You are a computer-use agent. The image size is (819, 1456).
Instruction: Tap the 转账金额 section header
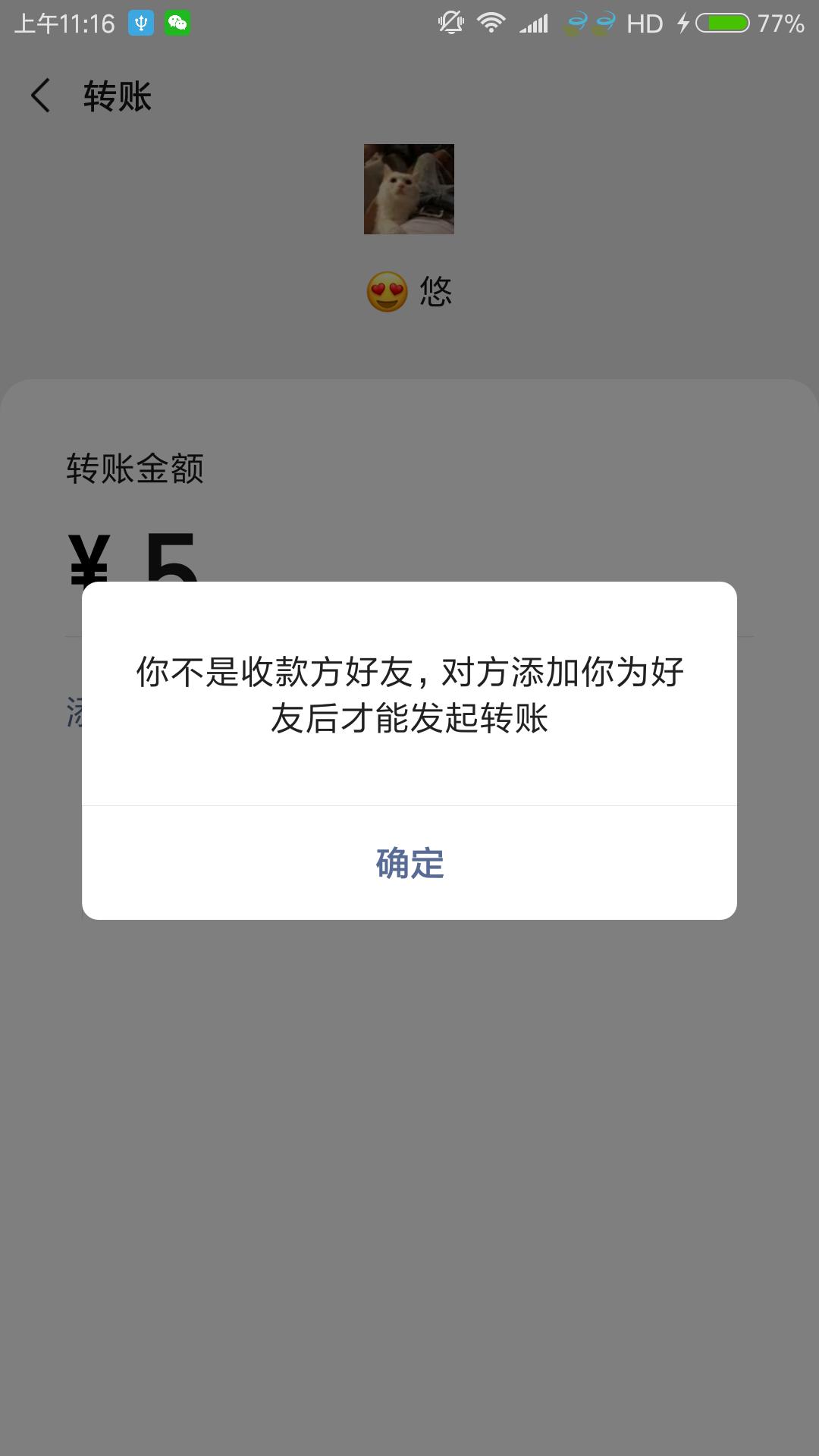(x=136, y=469)
